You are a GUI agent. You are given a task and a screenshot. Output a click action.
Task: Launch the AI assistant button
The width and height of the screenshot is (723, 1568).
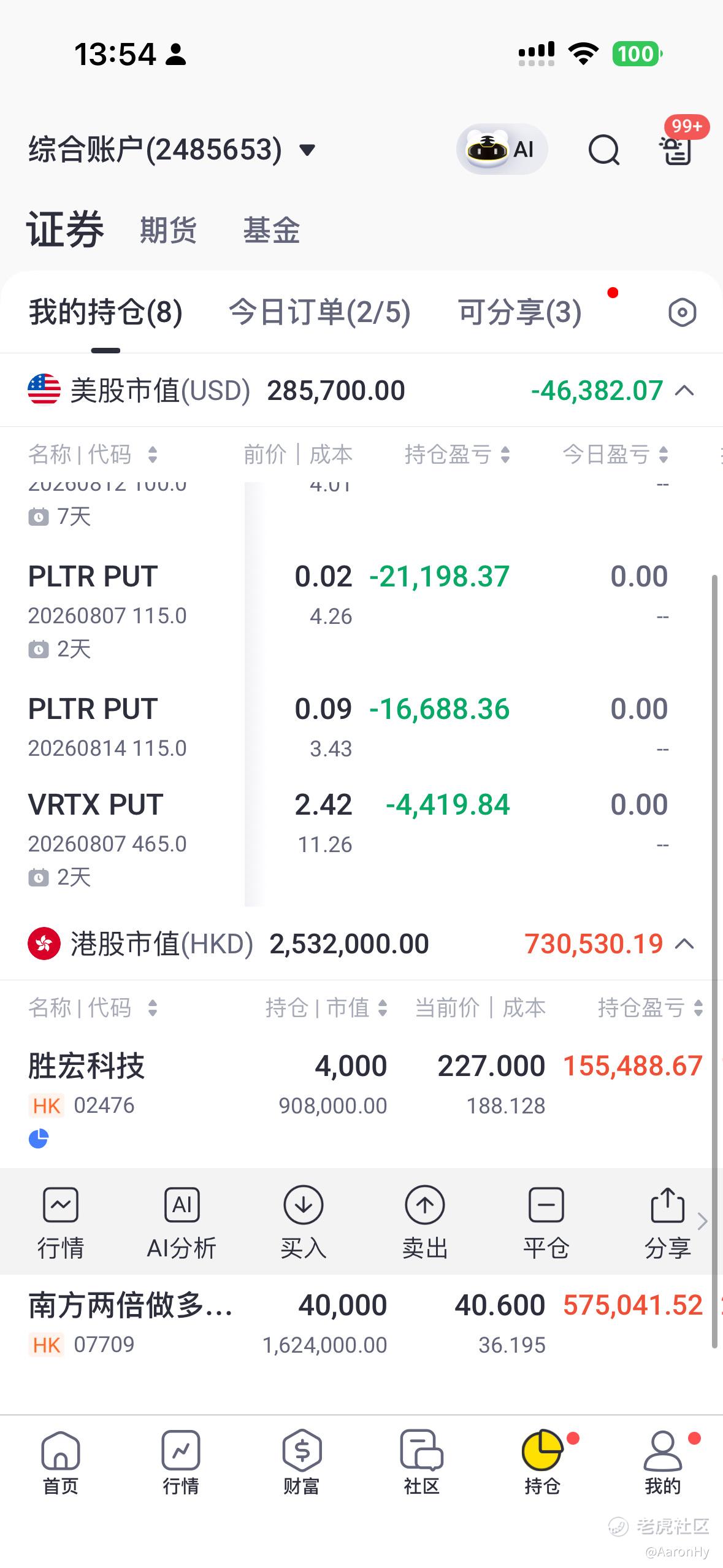coord(502,149)
